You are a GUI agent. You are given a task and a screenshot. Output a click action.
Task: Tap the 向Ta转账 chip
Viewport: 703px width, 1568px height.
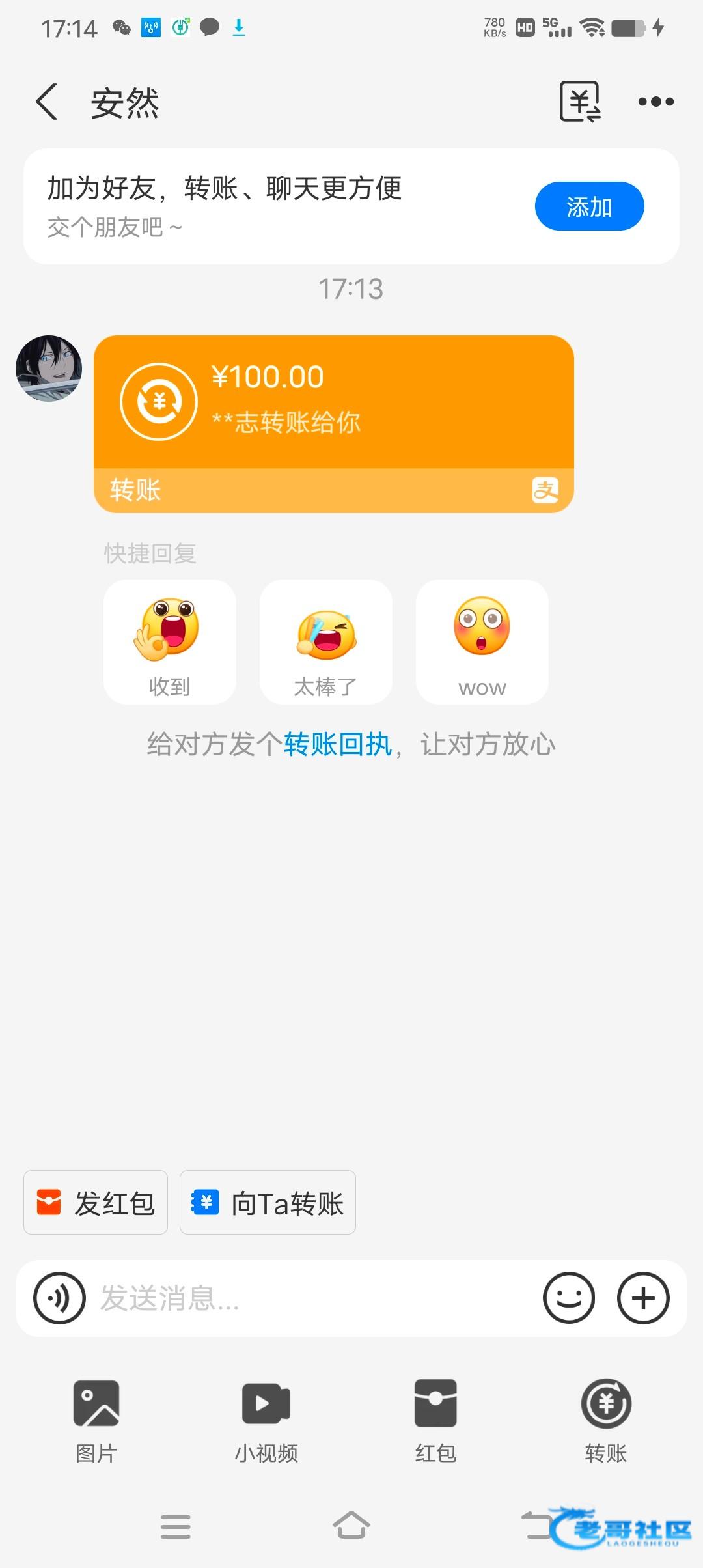tap(268, 1203)
